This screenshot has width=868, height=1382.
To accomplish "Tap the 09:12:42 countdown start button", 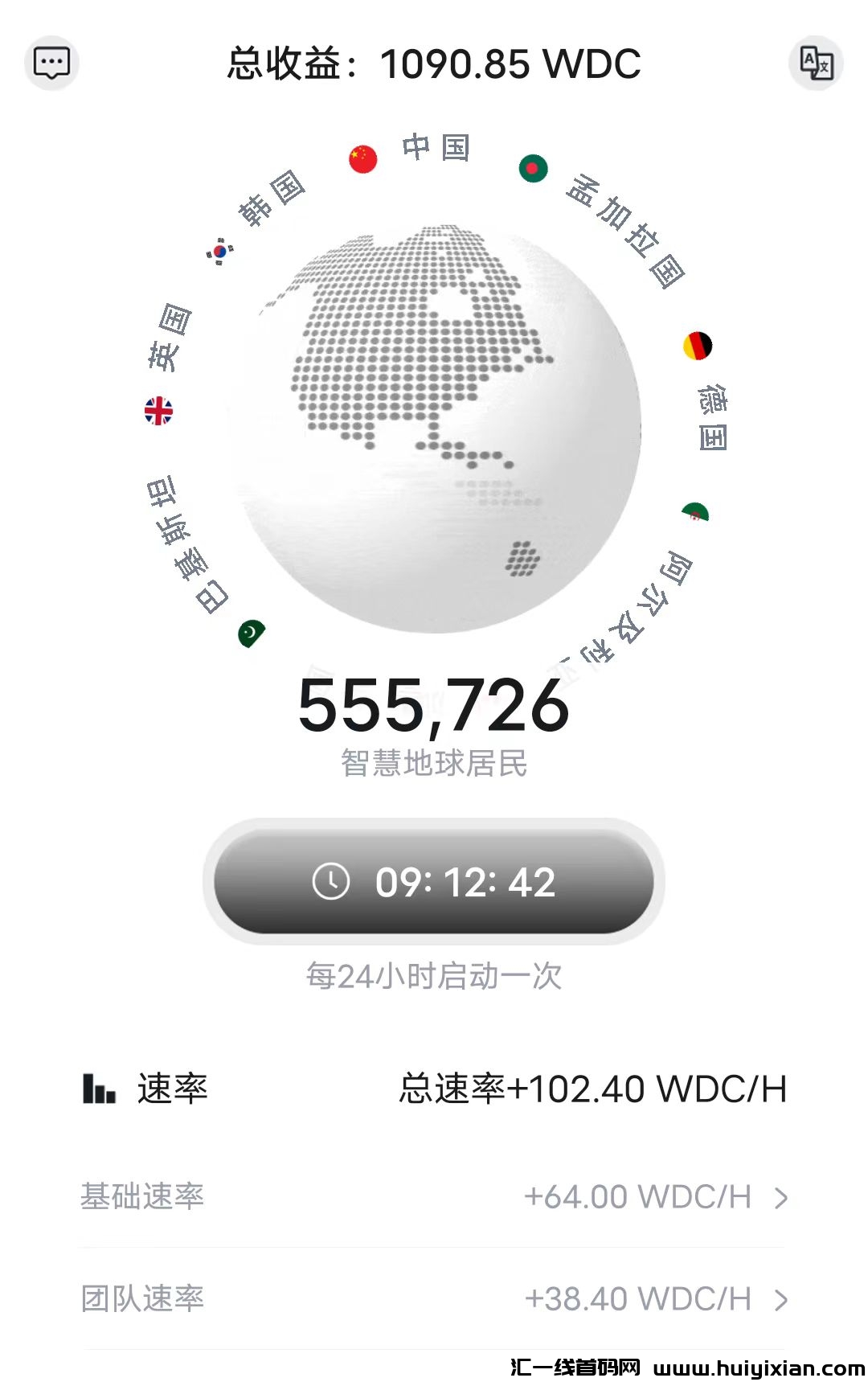I will coord(434,882).
